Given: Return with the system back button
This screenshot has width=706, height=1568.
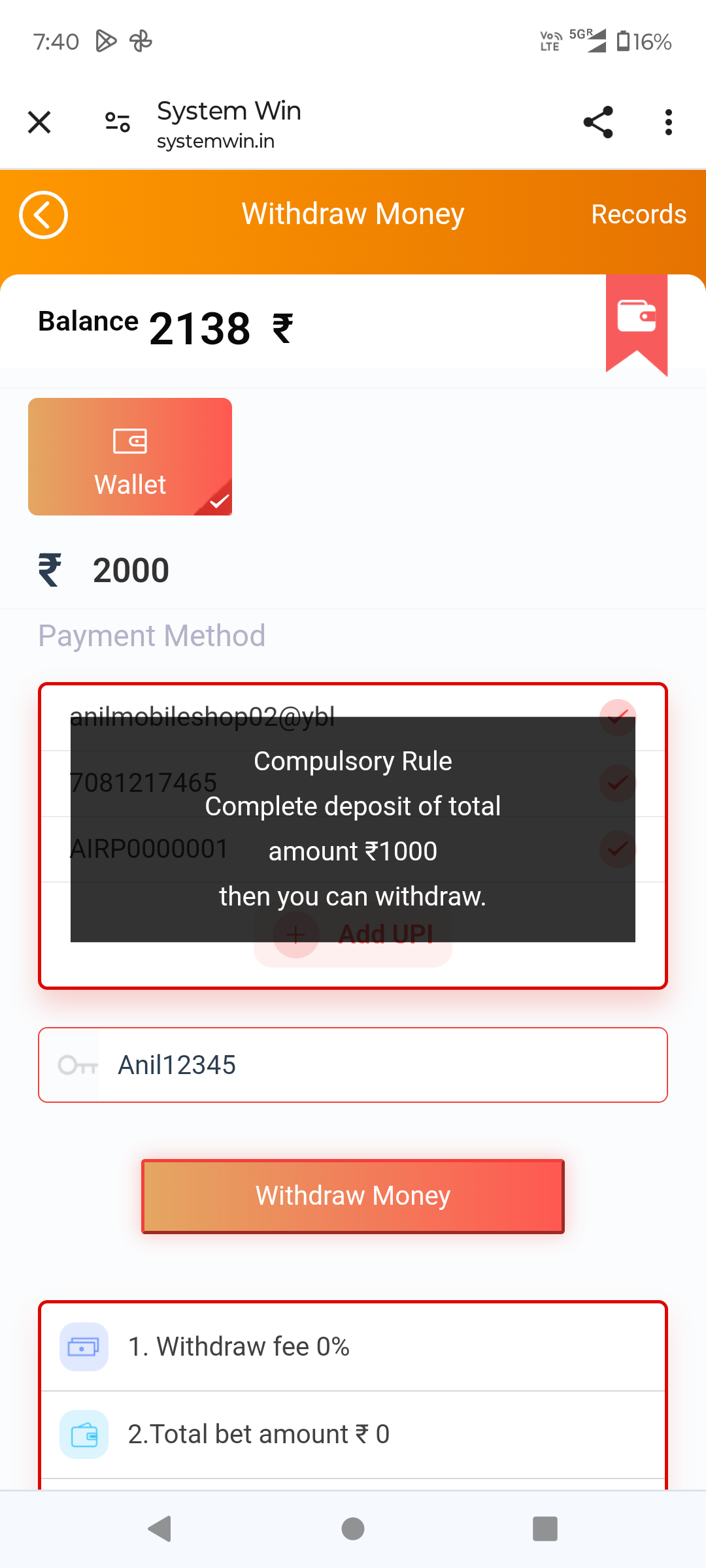Looking at the screenshot, I should (160, 1529).
